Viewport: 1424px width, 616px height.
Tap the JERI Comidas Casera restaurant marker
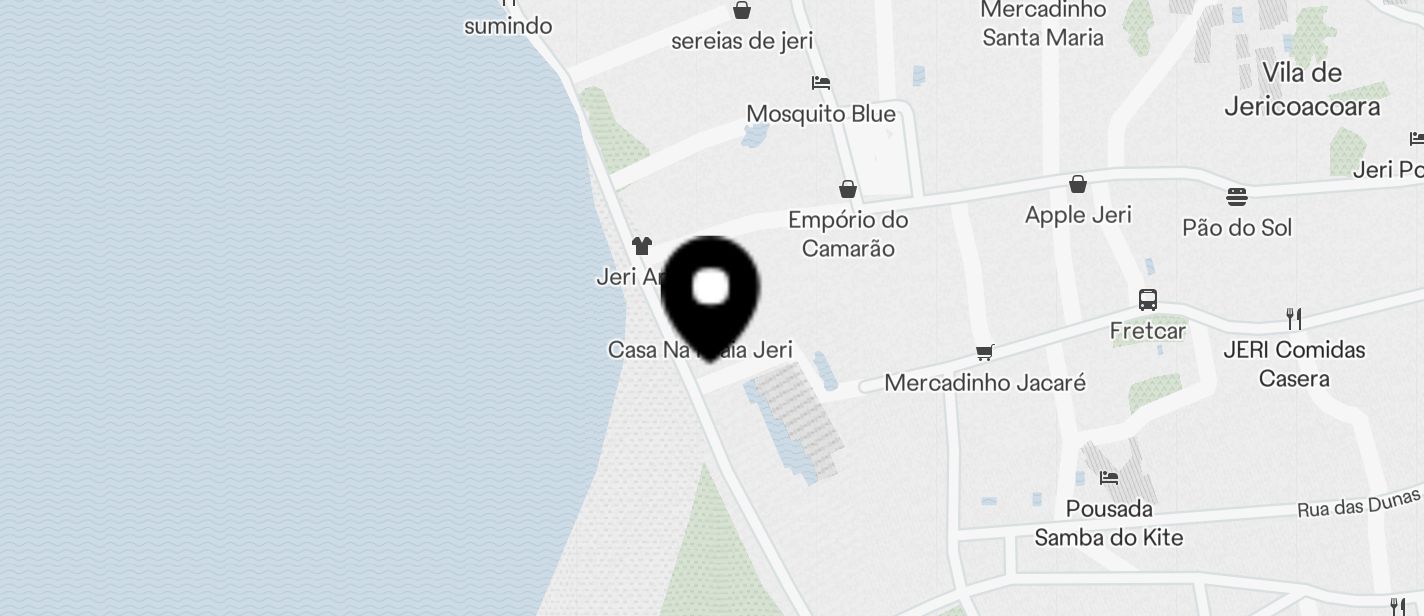pos(1294,319)
